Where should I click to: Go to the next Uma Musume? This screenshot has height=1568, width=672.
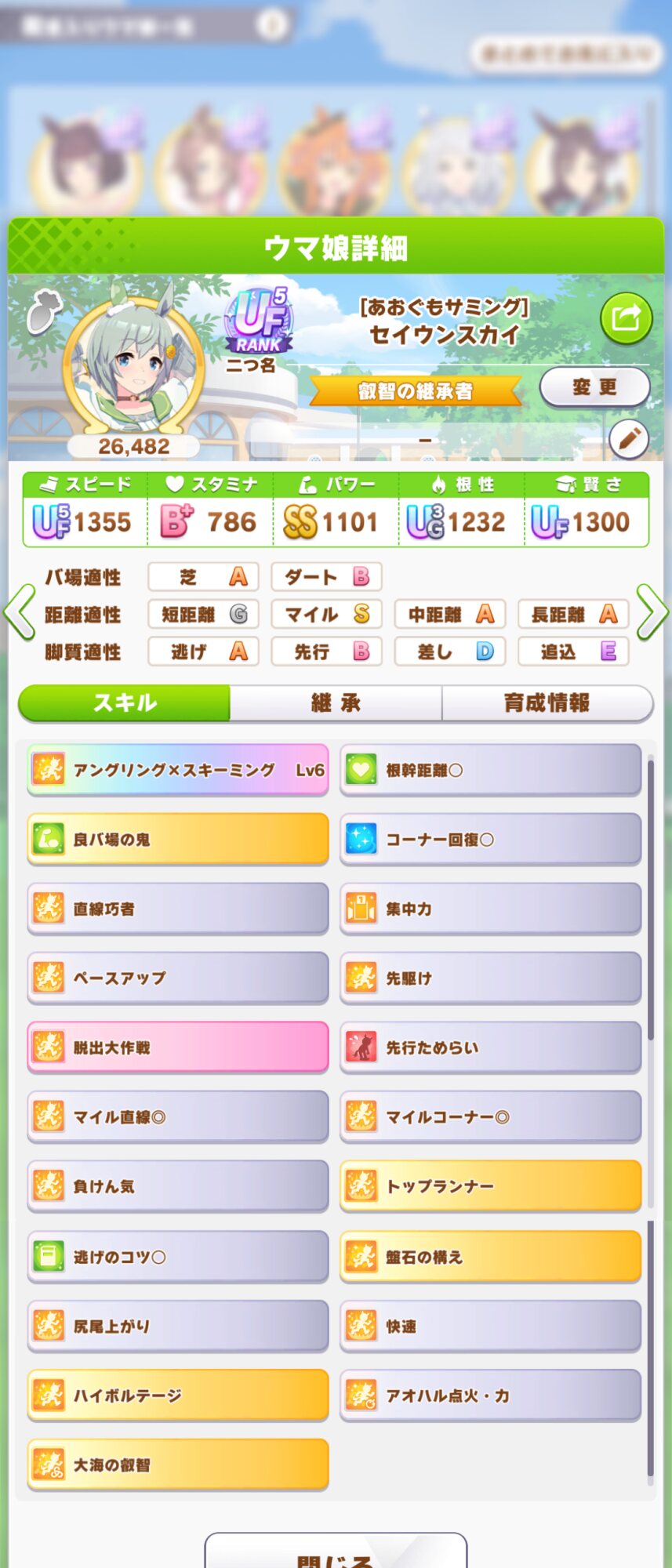tap(652, 612)
